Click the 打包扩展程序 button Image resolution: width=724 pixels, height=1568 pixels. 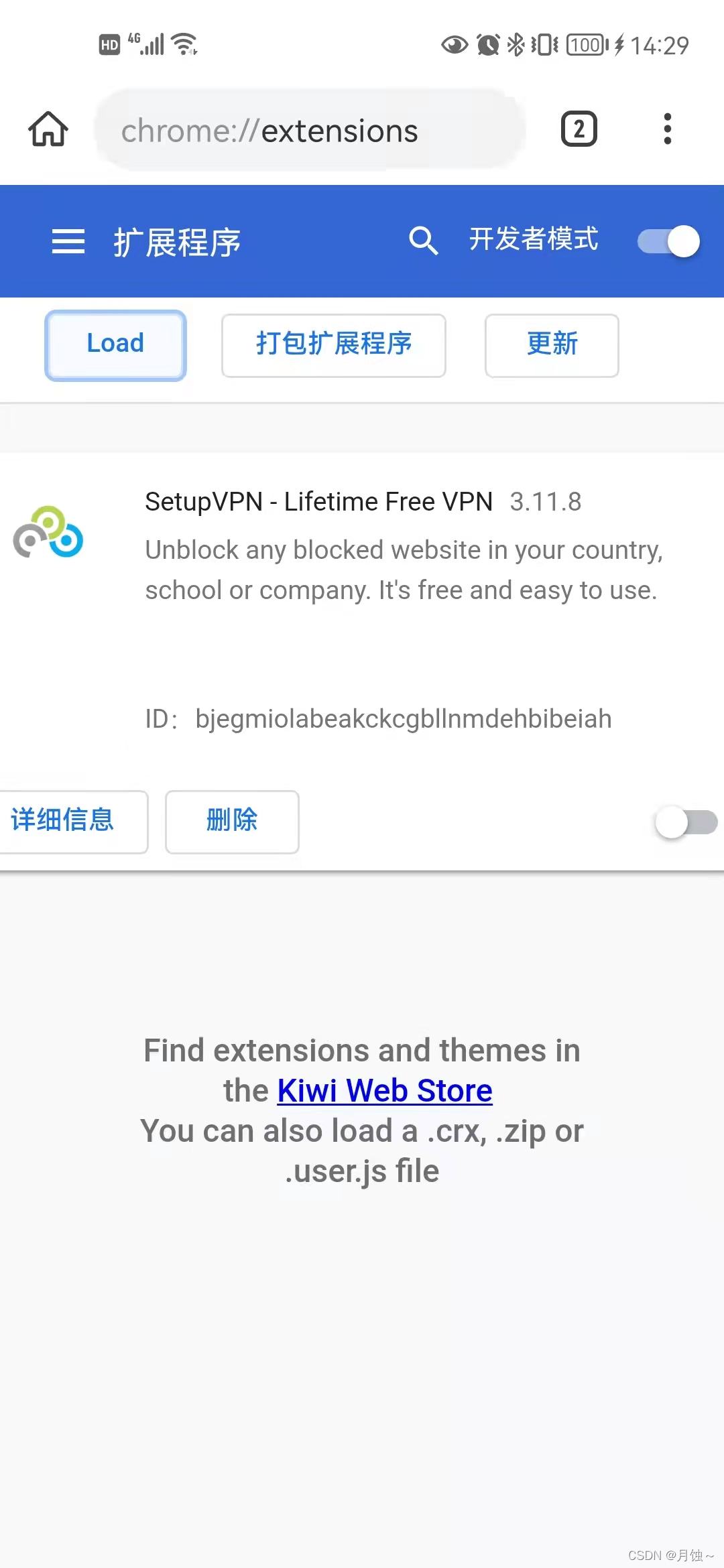(333, 344)
